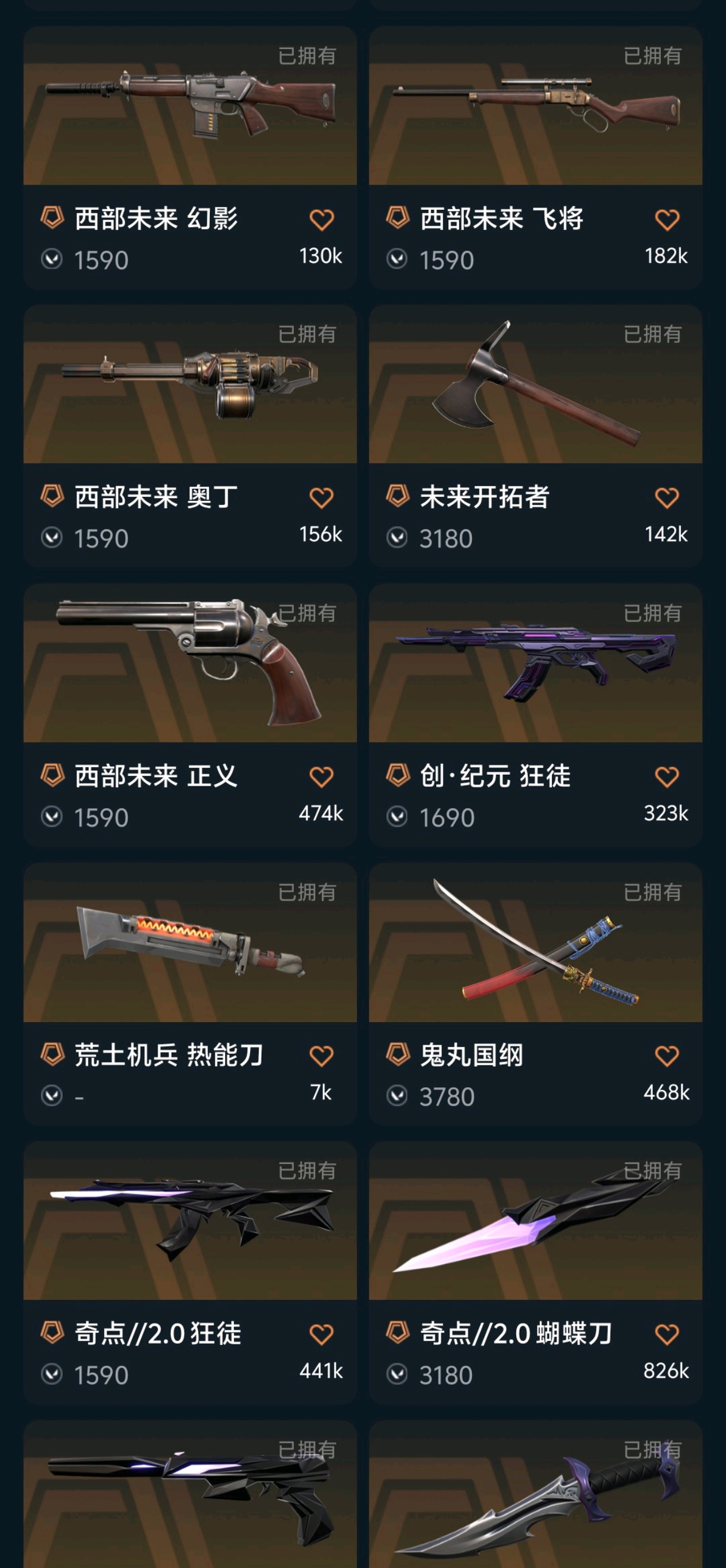
Task: Open the 未来开拓者 axe skin
Action: point(535,385)
